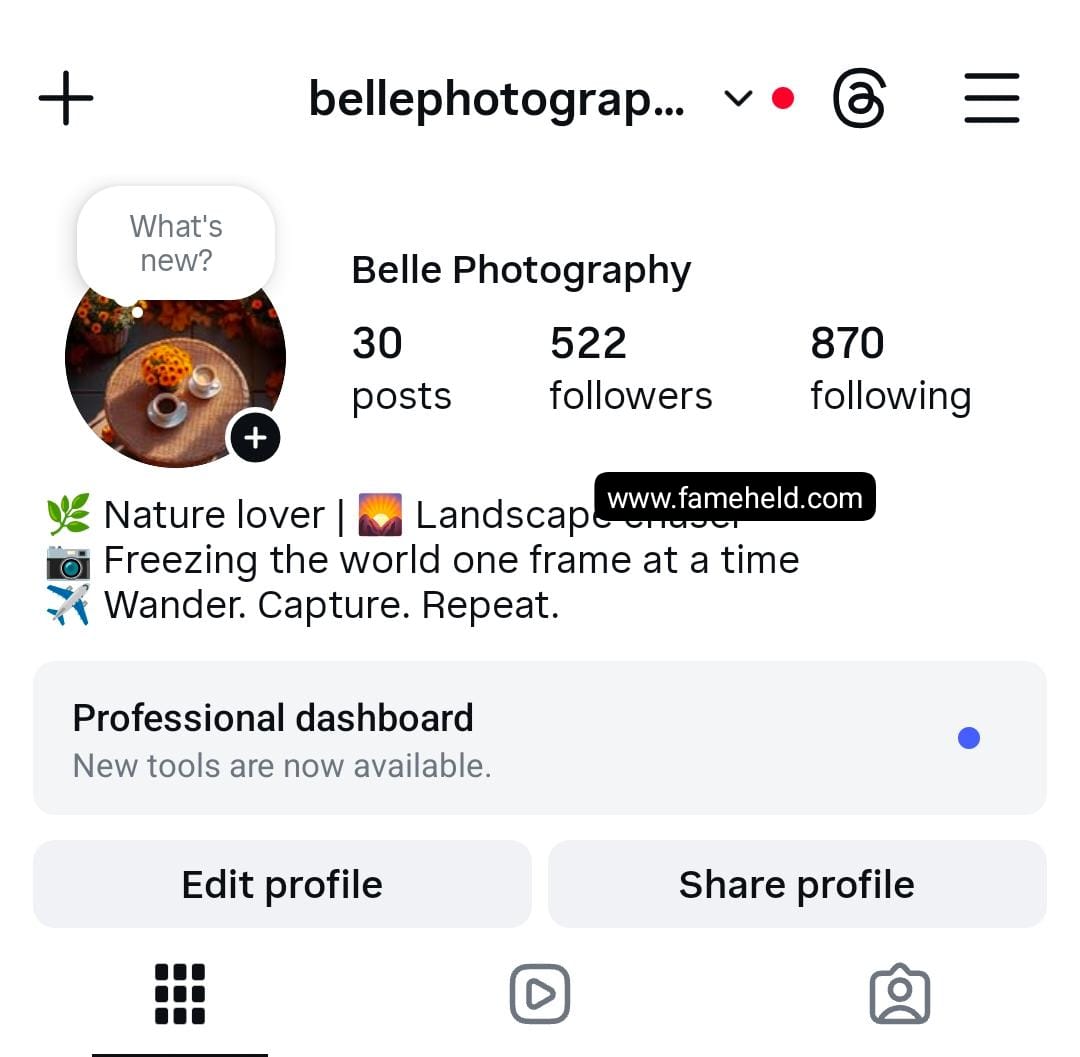The width and height of the screenshot is (1080, 1057).
Task: Add a story with profile picture plus badge
Action: [255, 438]
